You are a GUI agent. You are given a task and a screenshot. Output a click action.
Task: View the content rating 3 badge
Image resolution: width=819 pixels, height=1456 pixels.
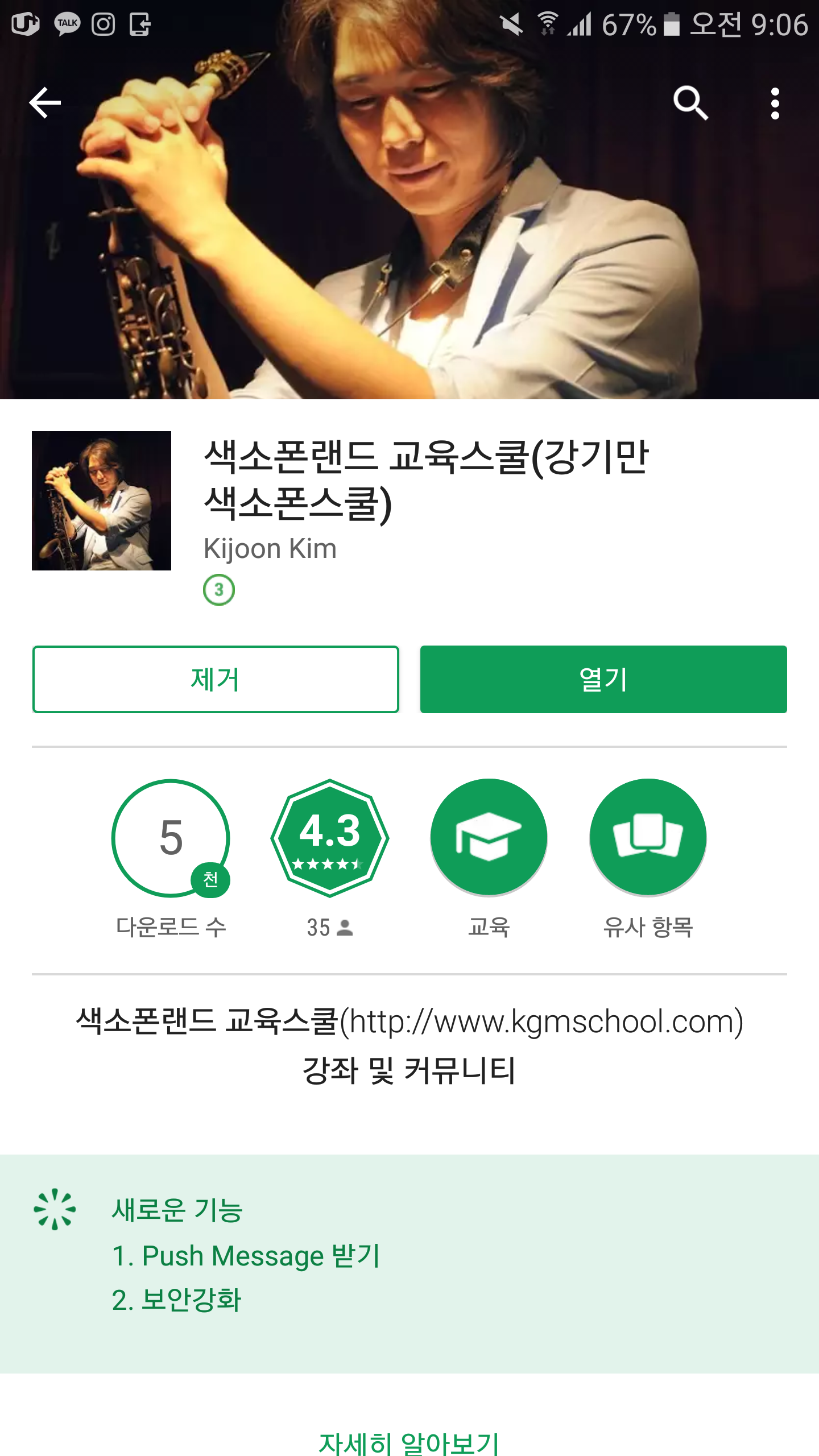click(x=219, y=590)
